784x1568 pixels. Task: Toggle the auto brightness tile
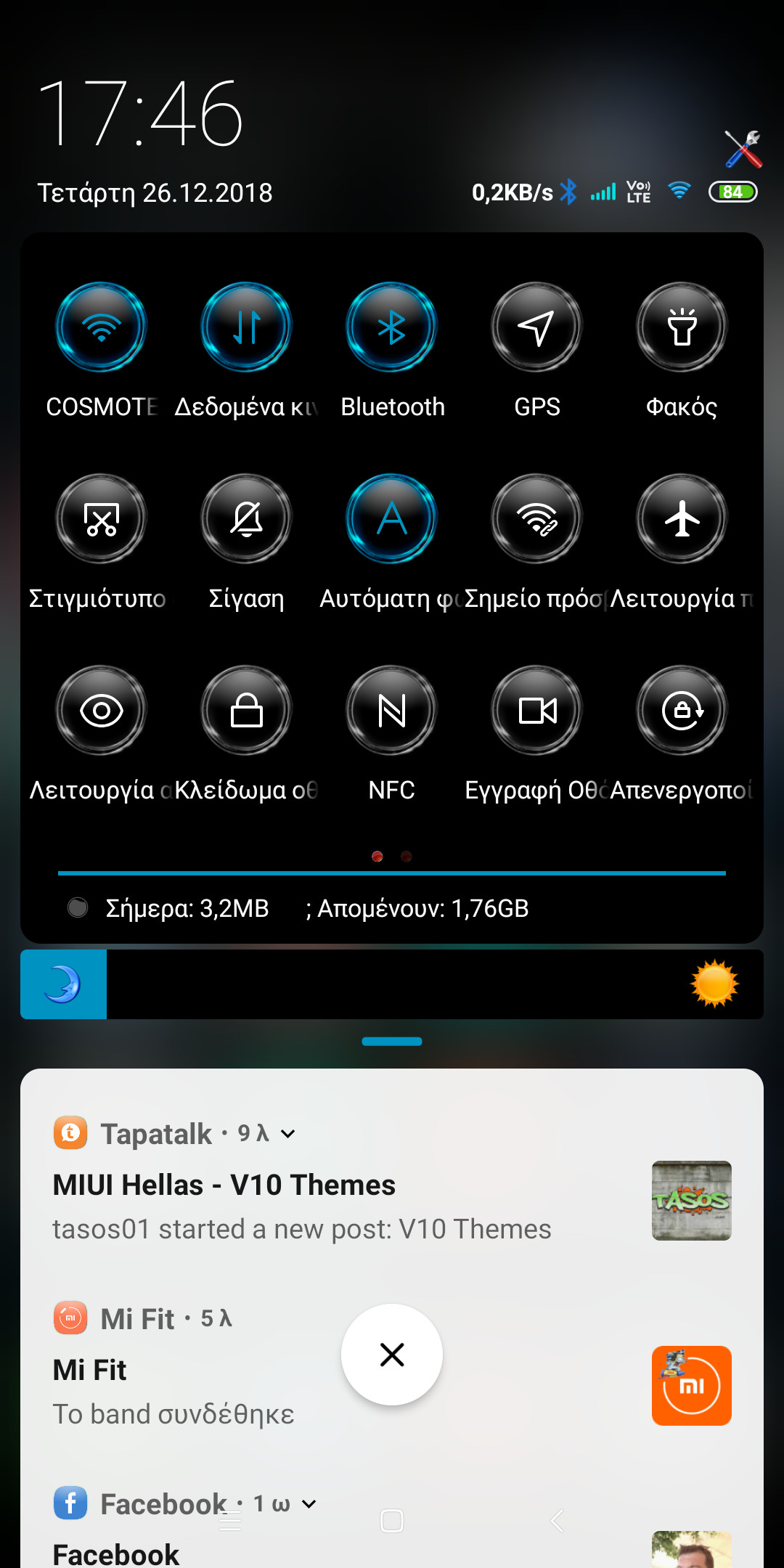[392, 519]
